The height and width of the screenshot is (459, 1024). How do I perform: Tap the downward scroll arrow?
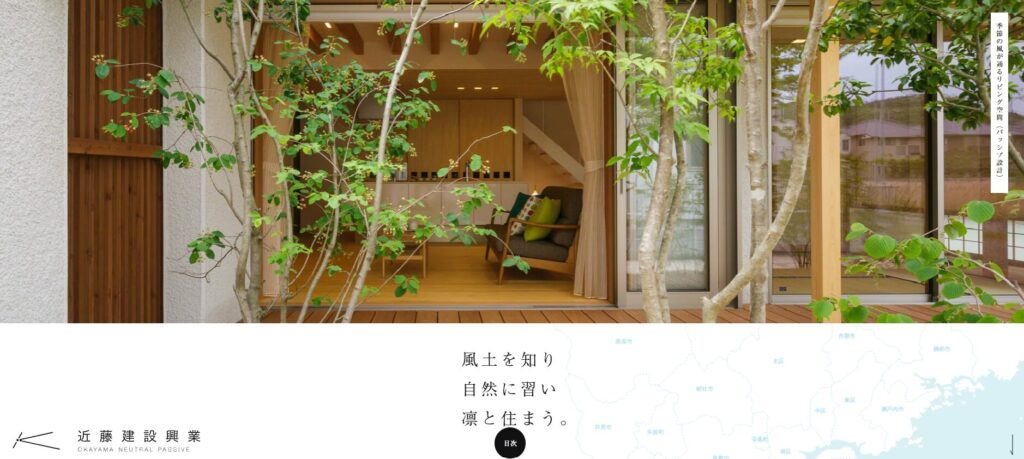[x=1011, y=444]
